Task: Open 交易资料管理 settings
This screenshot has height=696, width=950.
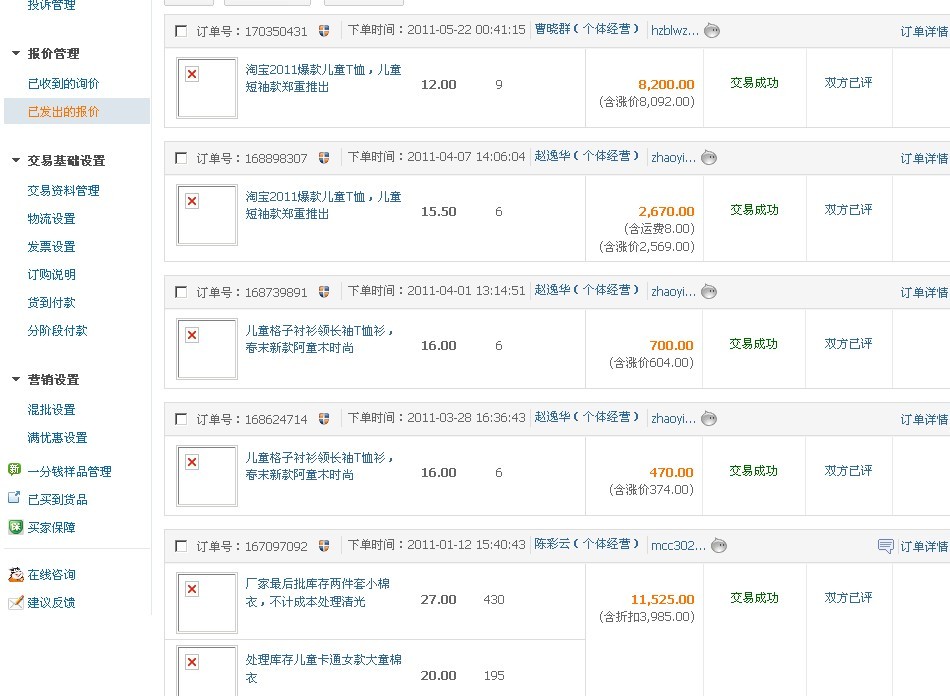Action: 63,191
